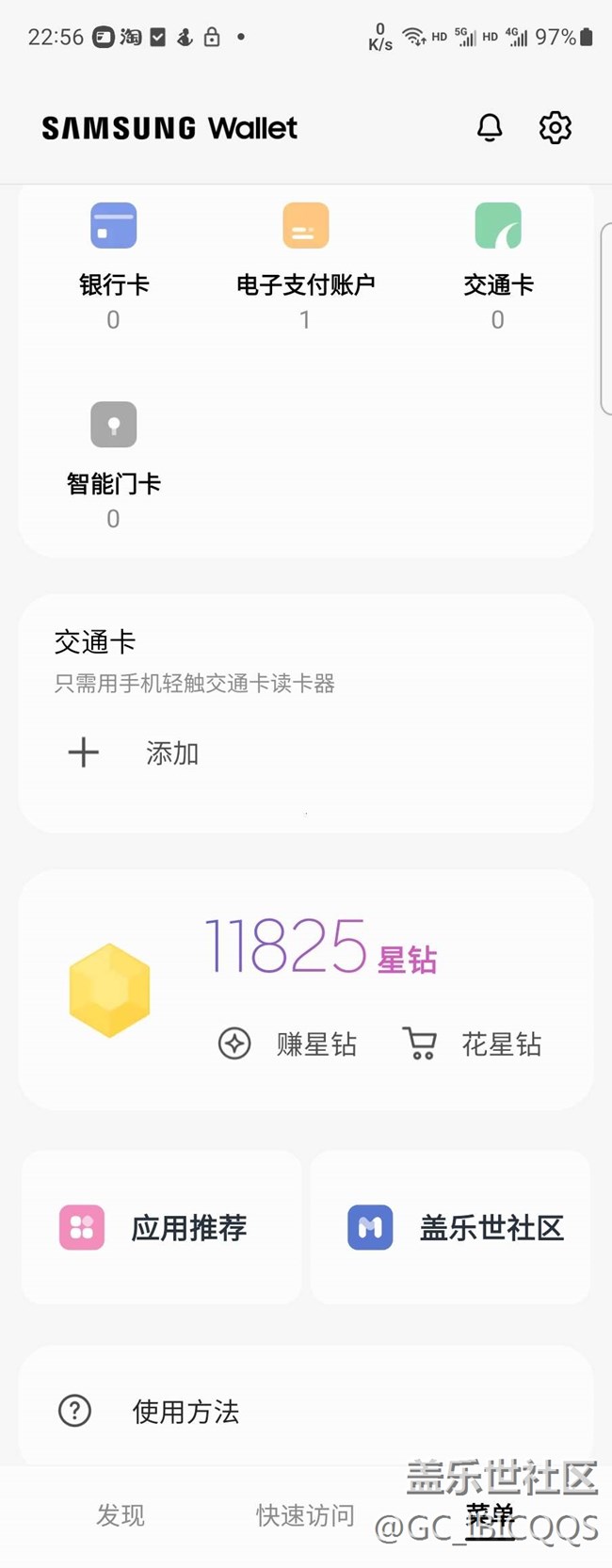Open Samsung Wallet settings gear

(556, 127)
